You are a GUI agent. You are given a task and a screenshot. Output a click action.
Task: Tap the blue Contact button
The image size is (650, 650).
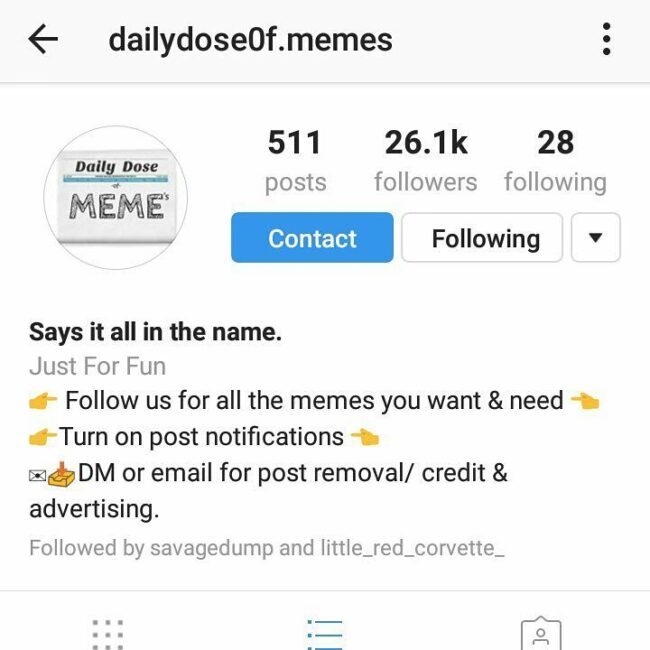pos(312,239)
